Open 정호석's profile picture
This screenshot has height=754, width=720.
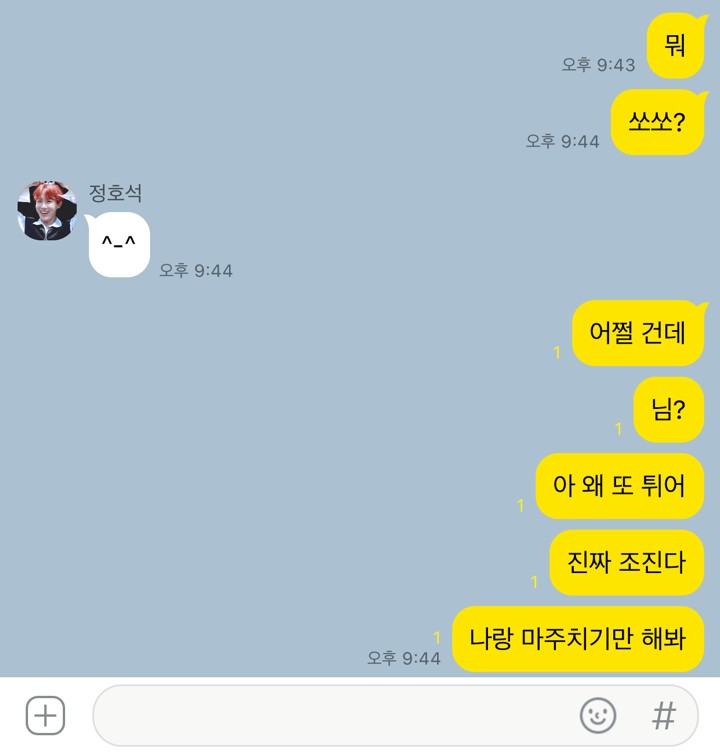point(47,211)
